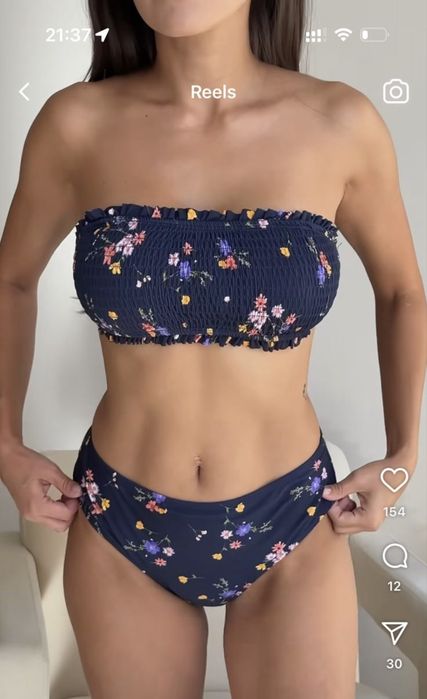Screen dimensions: 427x699
Task: Share this reel via paper plane icon
Action: tap(394, 632)
